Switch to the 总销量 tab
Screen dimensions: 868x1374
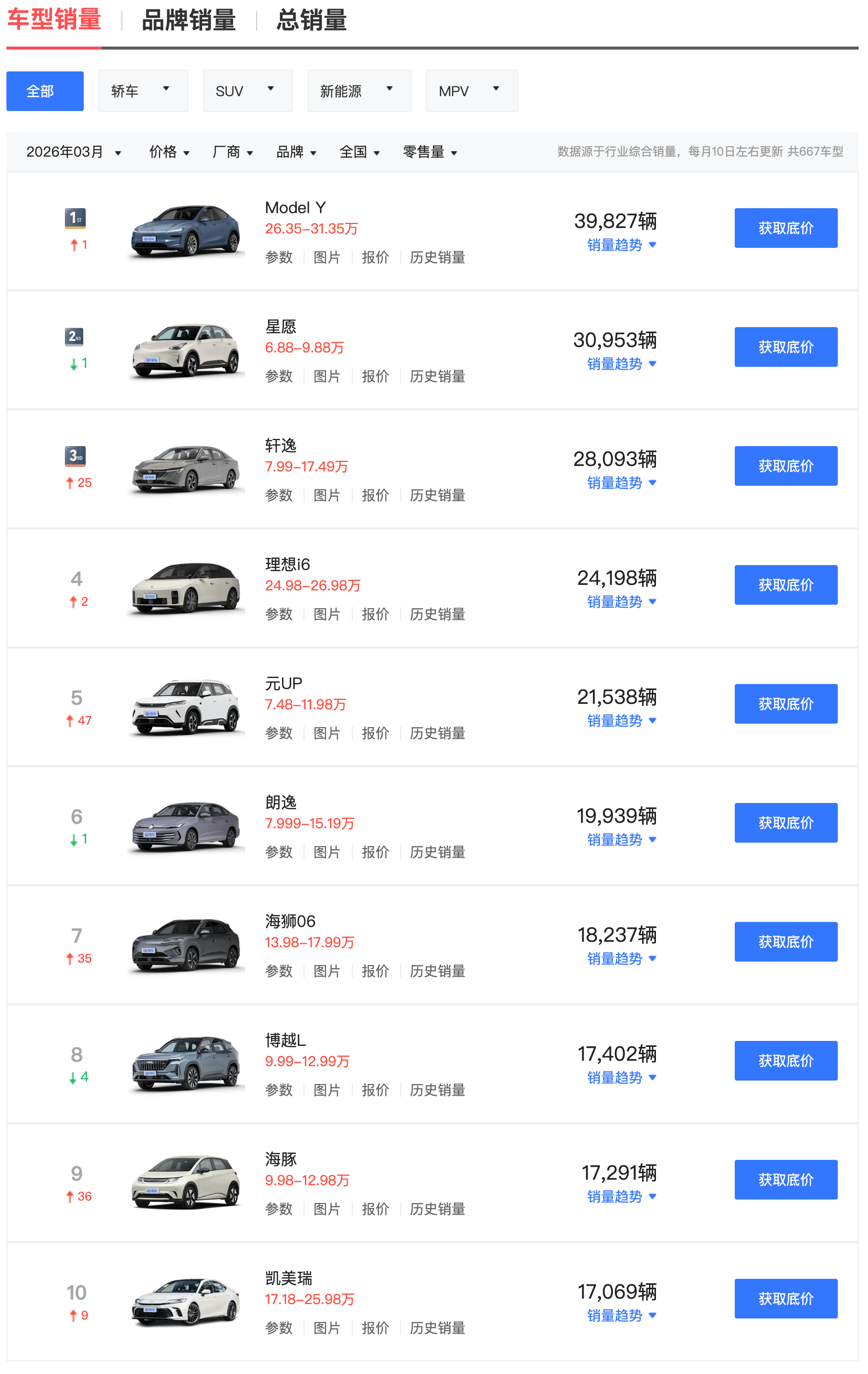(312, 20)
